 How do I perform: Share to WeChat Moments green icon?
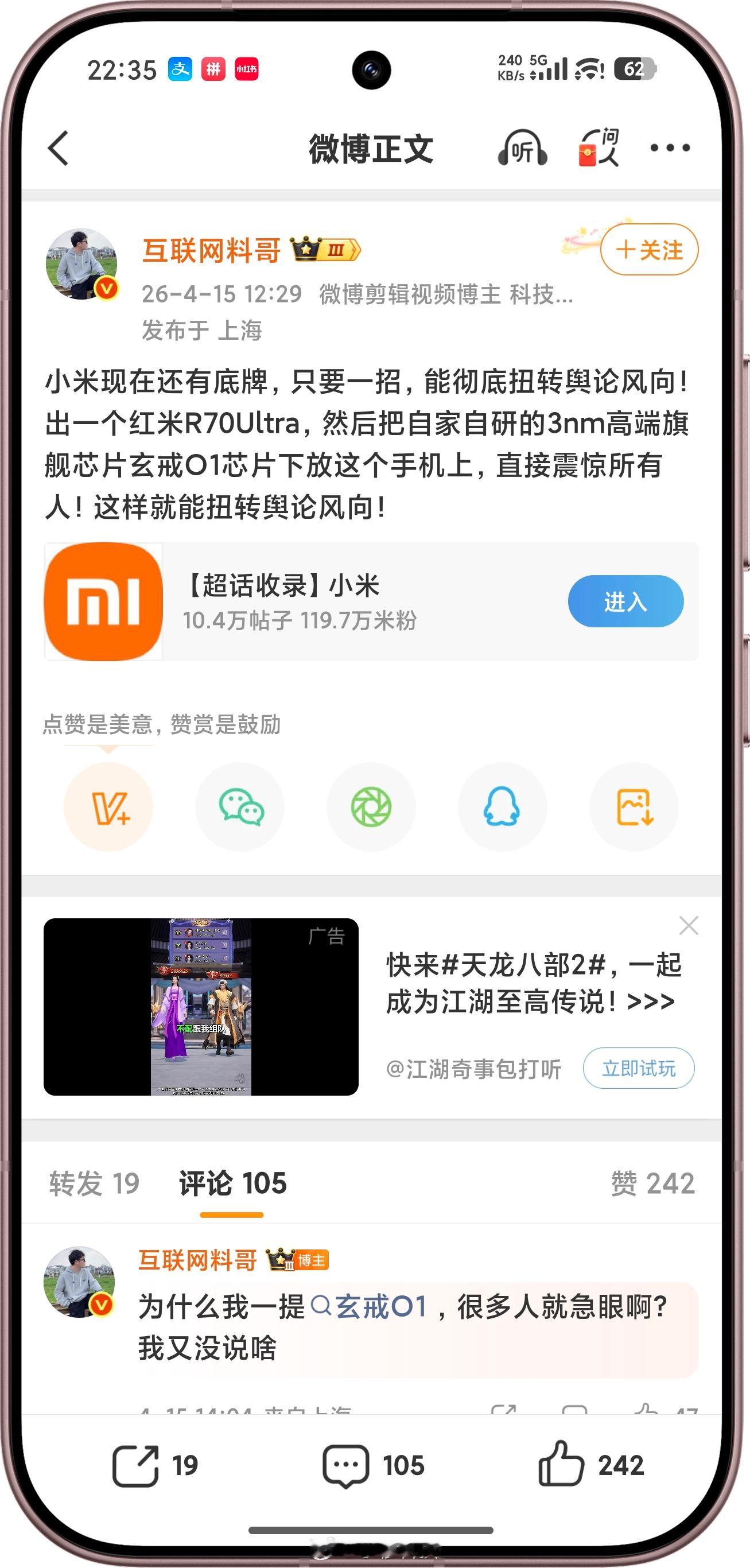tap(371, 806)
